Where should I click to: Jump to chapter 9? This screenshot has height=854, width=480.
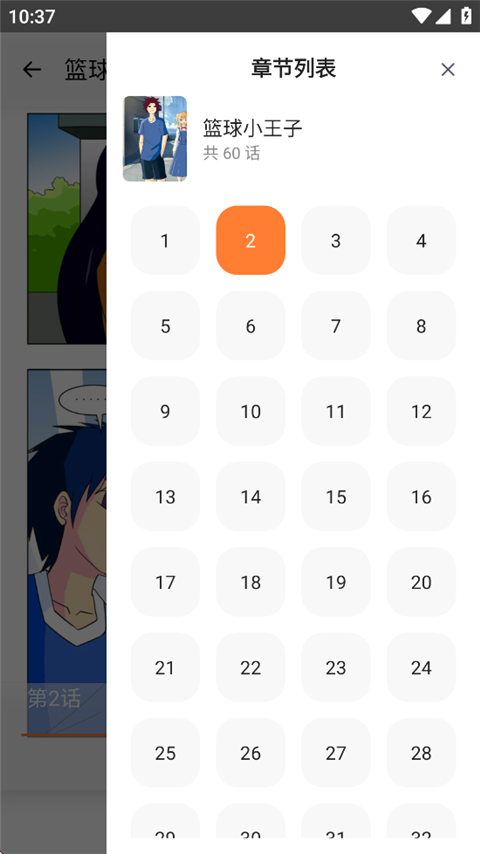tap(165, 411)
